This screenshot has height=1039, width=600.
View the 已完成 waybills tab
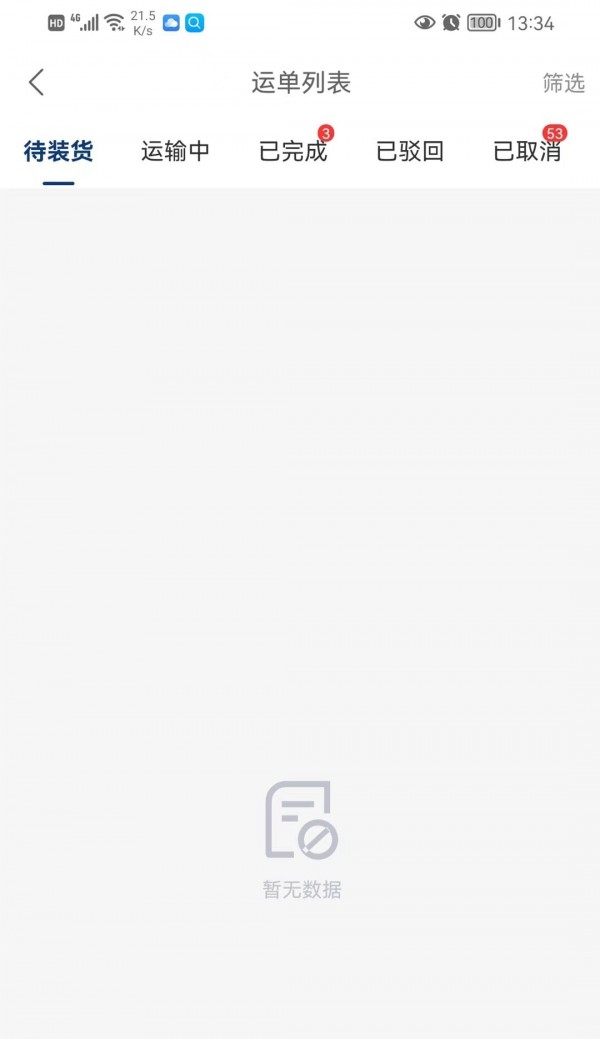[x=294, y=152]
